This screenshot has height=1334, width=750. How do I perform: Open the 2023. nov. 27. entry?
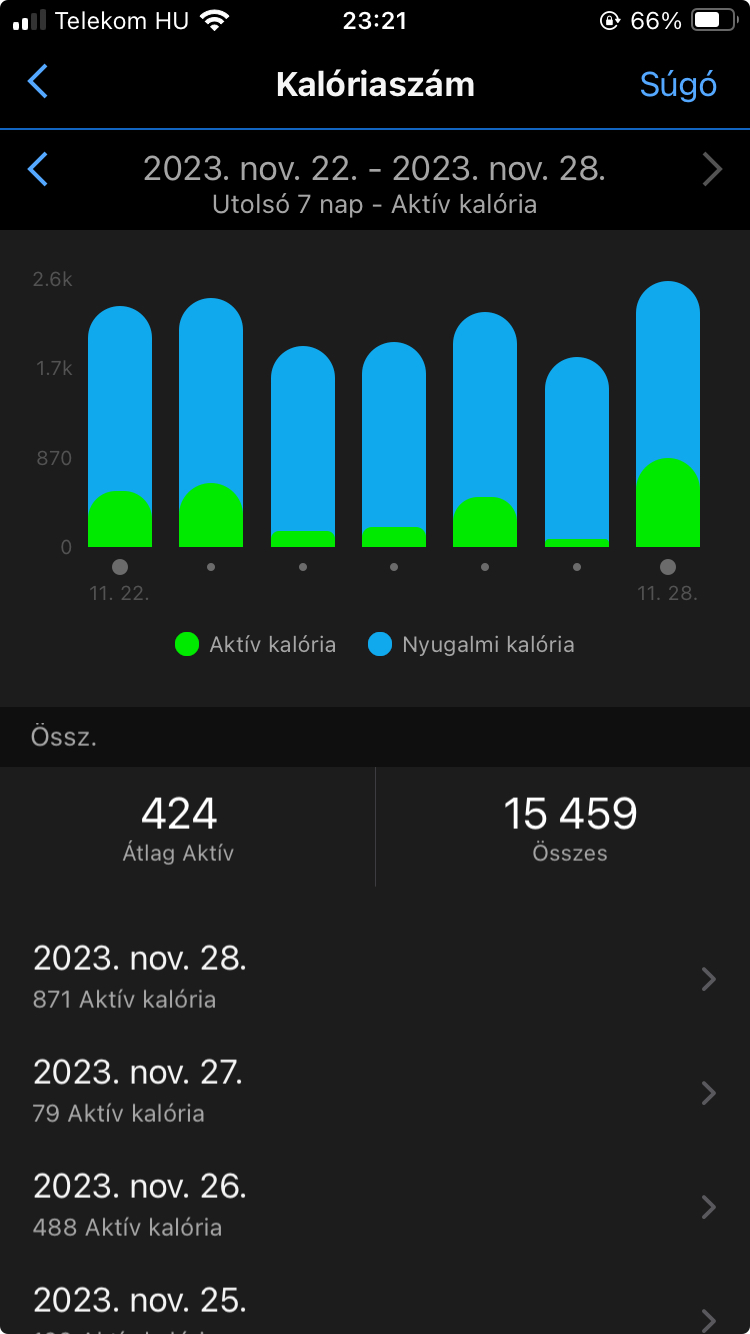pos(375,1091)
